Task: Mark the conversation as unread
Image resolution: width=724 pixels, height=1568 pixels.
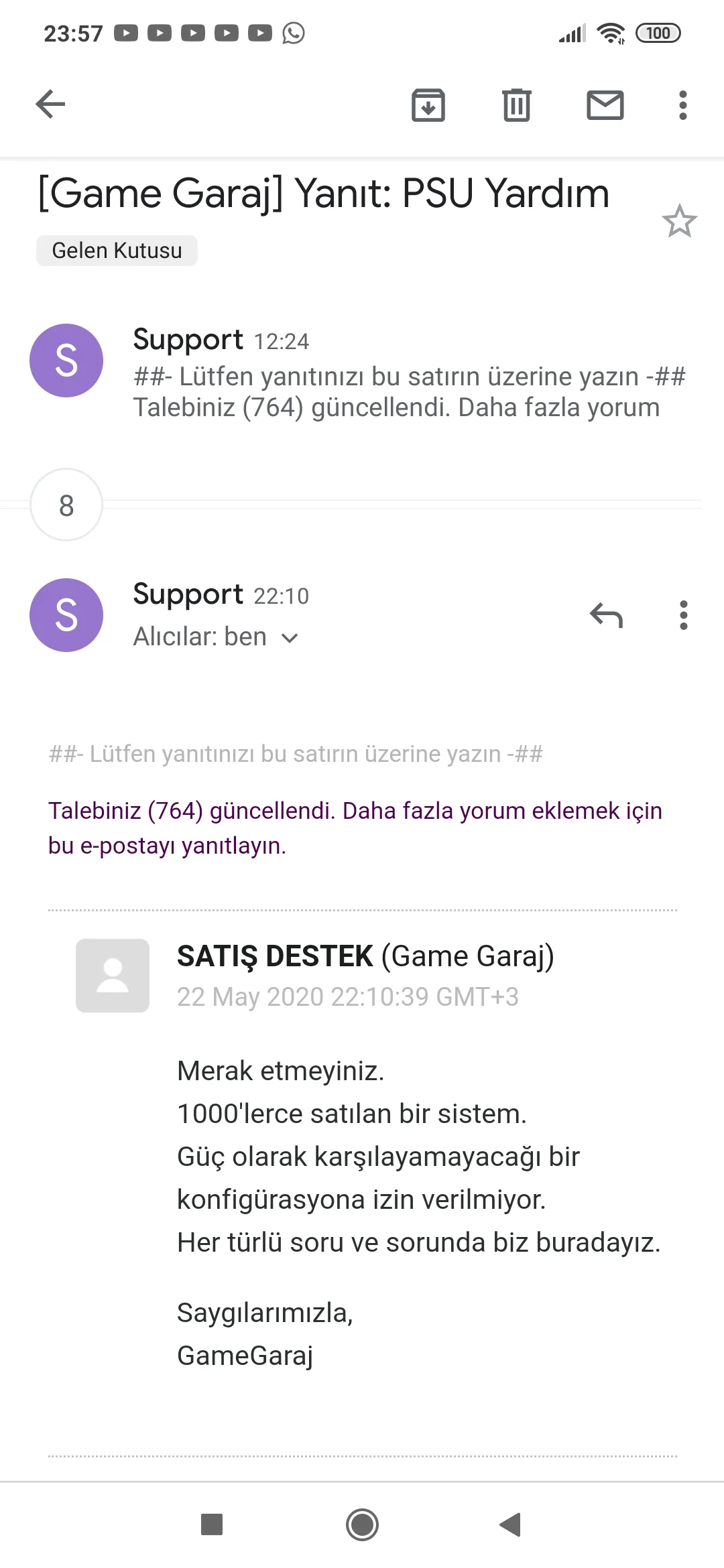Action: click(605, 105)
